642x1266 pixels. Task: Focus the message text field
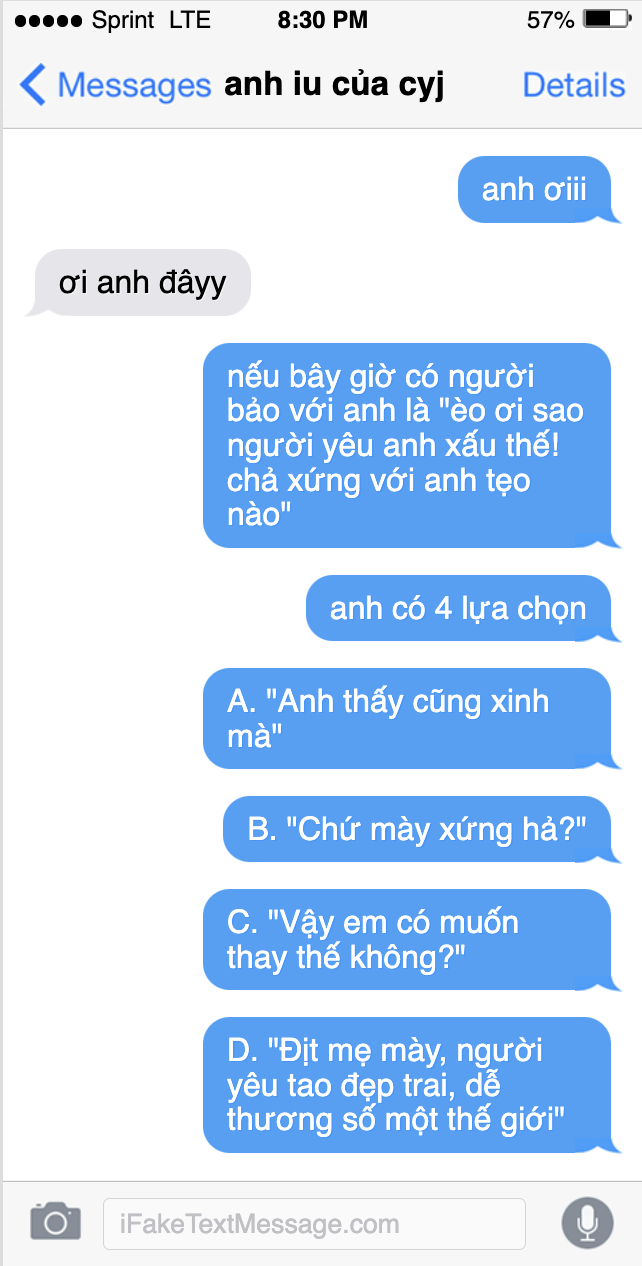(x=314, y=1224)
